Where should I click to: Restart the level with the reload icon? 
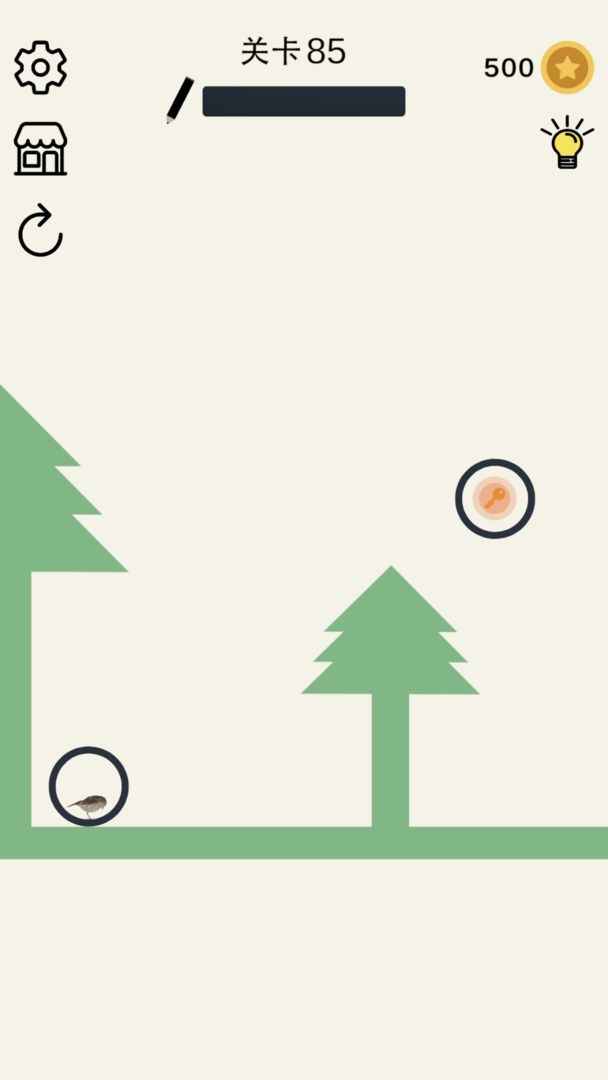tap(40, 232)
